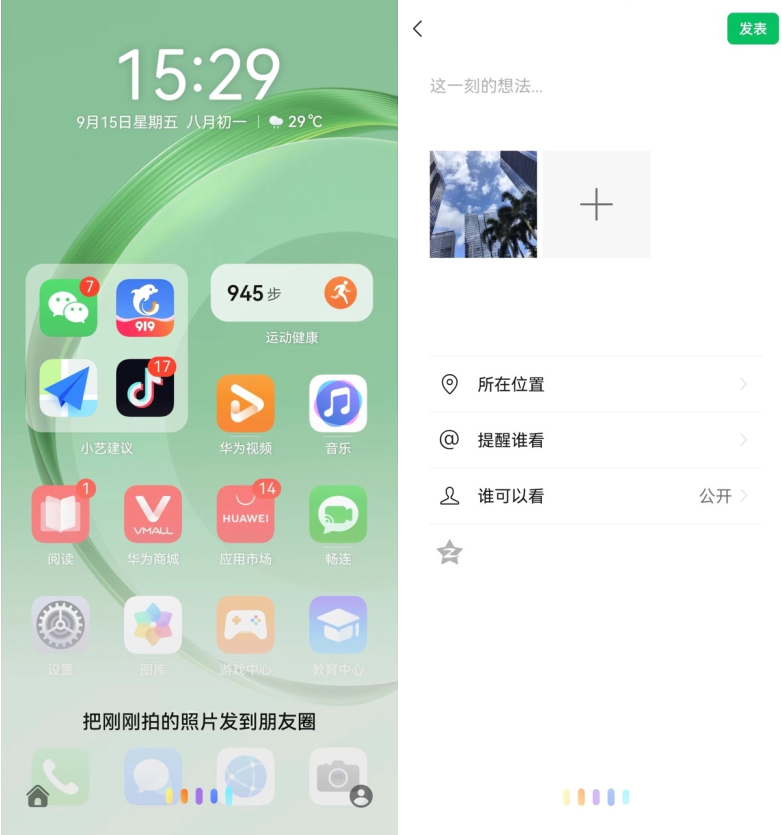782x835 pixels.
Task: Open 应用市场 app store
Action: pos(246,515)
